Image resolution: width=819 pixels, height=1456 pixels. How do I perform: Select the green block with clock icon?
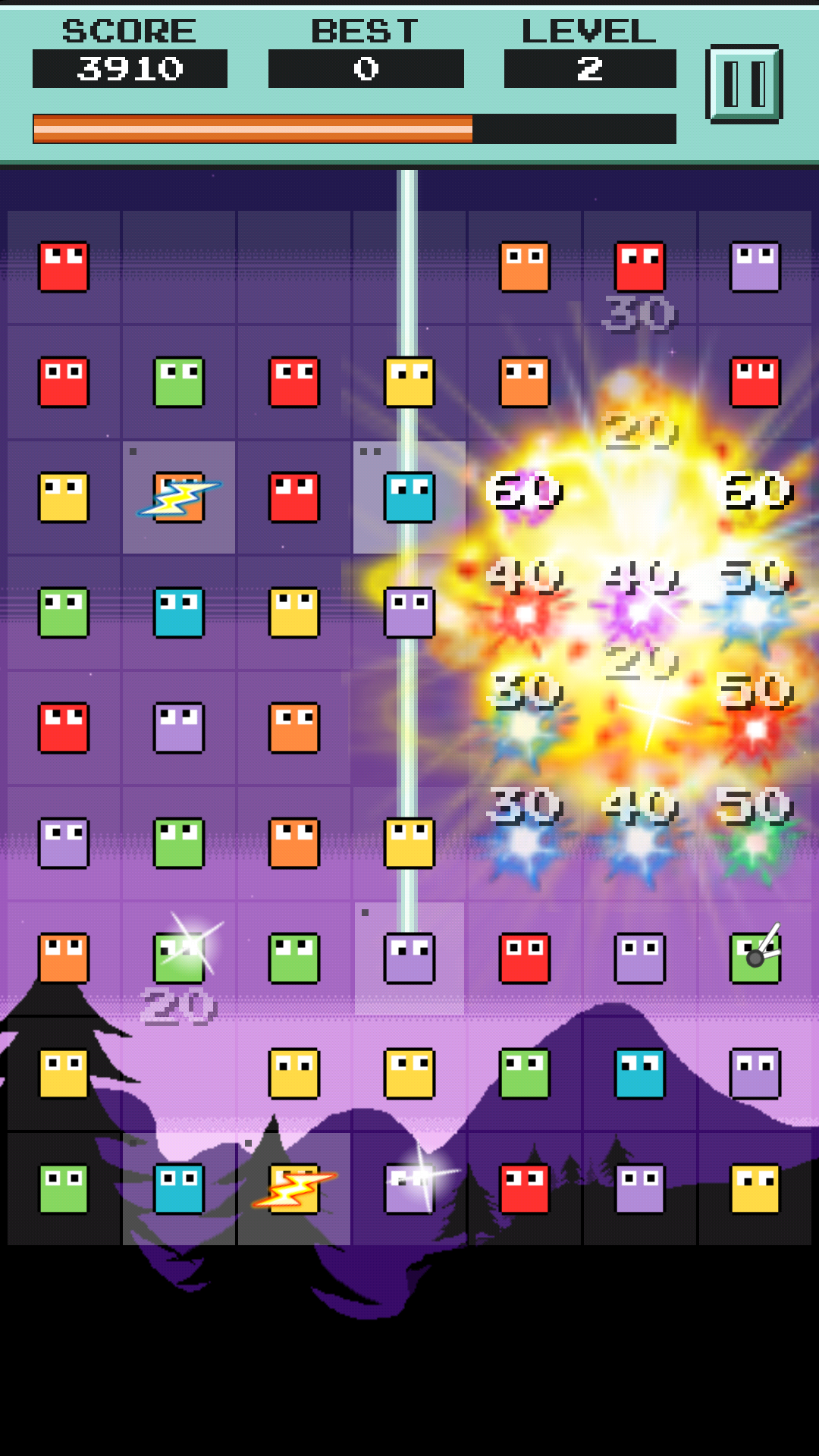755,959
